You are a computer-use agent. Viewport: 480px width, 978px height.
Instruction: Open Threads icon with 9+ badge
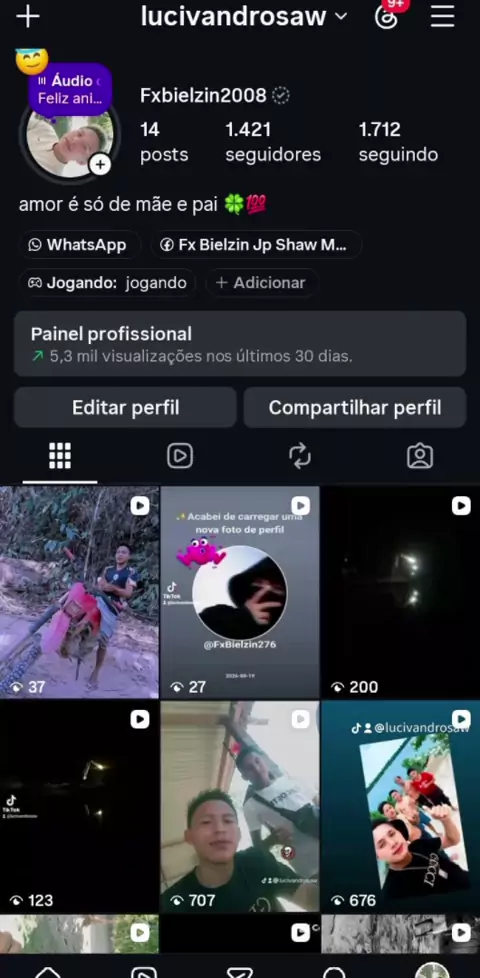point(386,17)
